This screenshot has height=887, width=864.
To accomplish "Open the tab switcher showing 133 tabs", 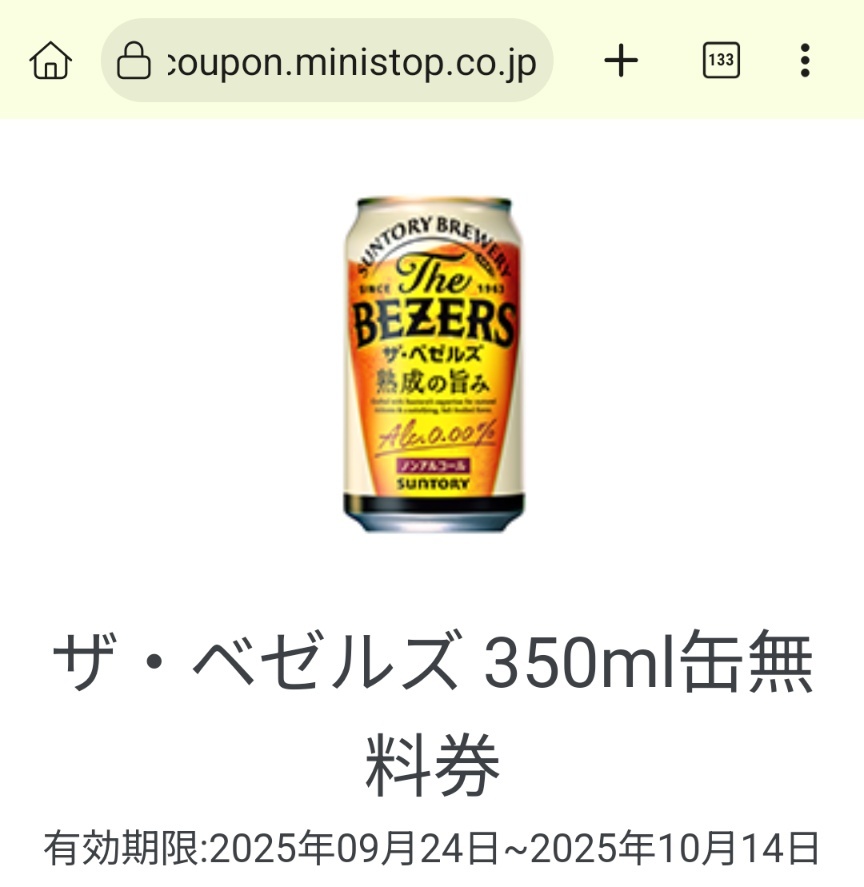I will (721, 62).
